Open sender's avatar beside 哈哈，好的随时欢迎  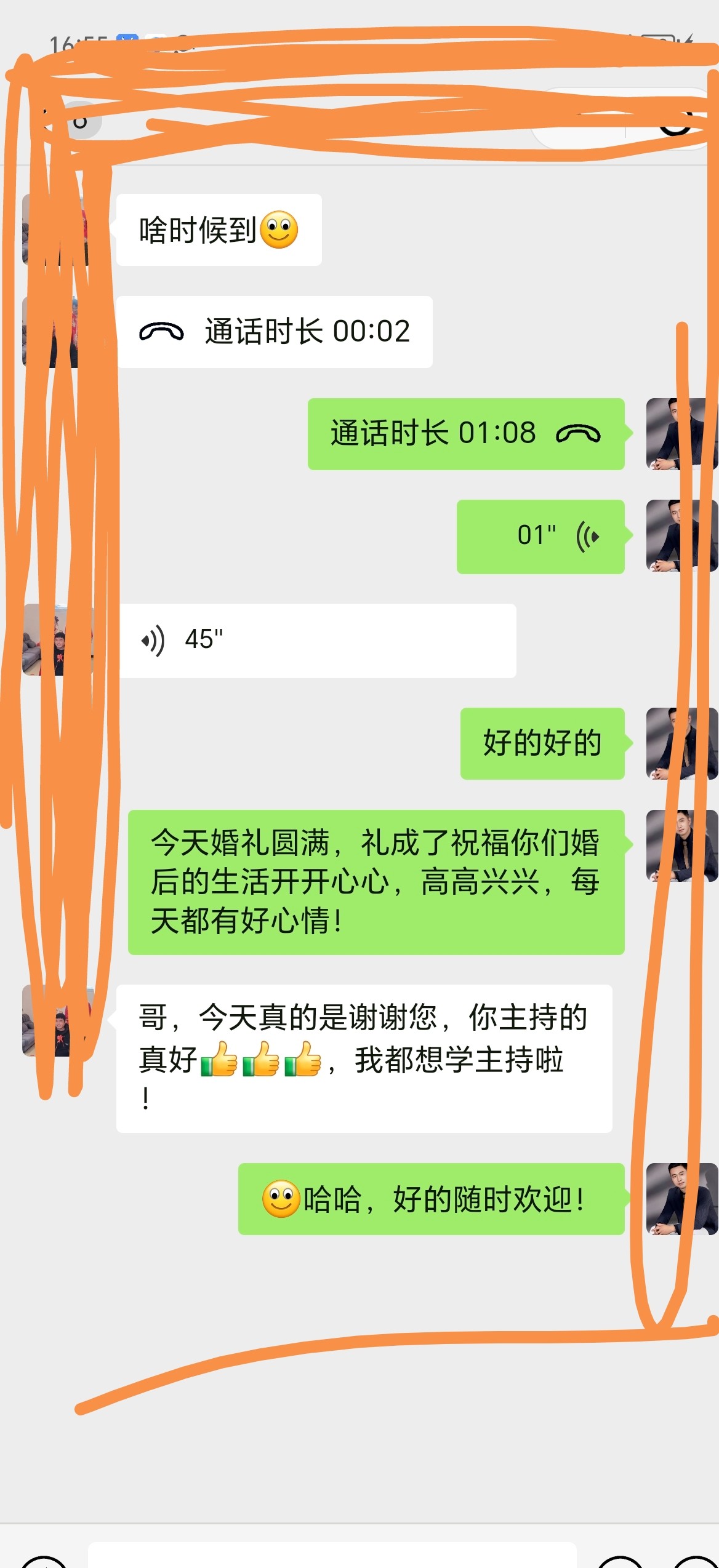[682, 1199]
